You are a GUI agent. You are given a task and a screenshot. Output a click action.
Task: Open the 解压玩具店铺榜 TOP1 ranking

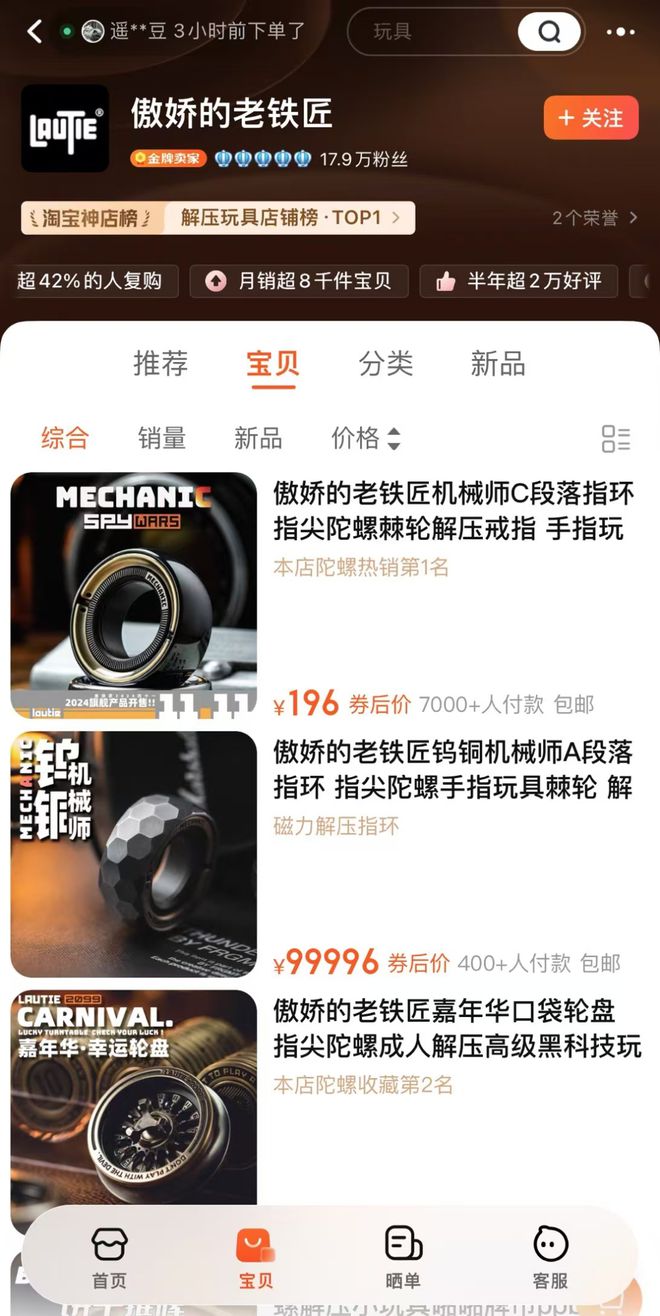point(289,217)
